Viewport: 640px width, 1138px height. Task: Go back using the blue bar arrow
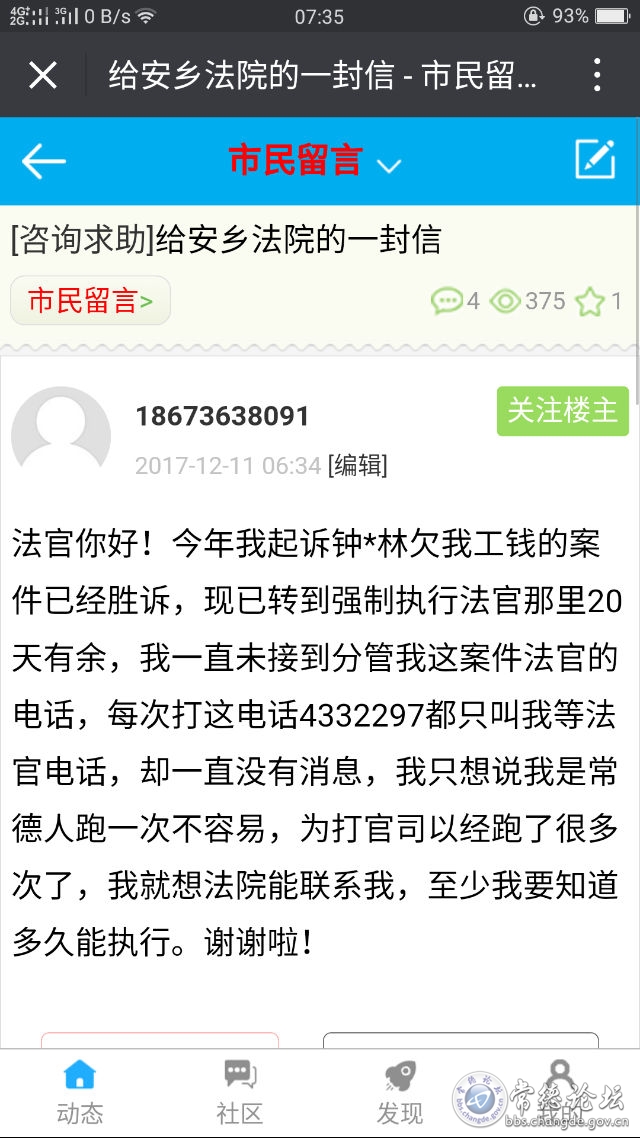click(43, 161)
